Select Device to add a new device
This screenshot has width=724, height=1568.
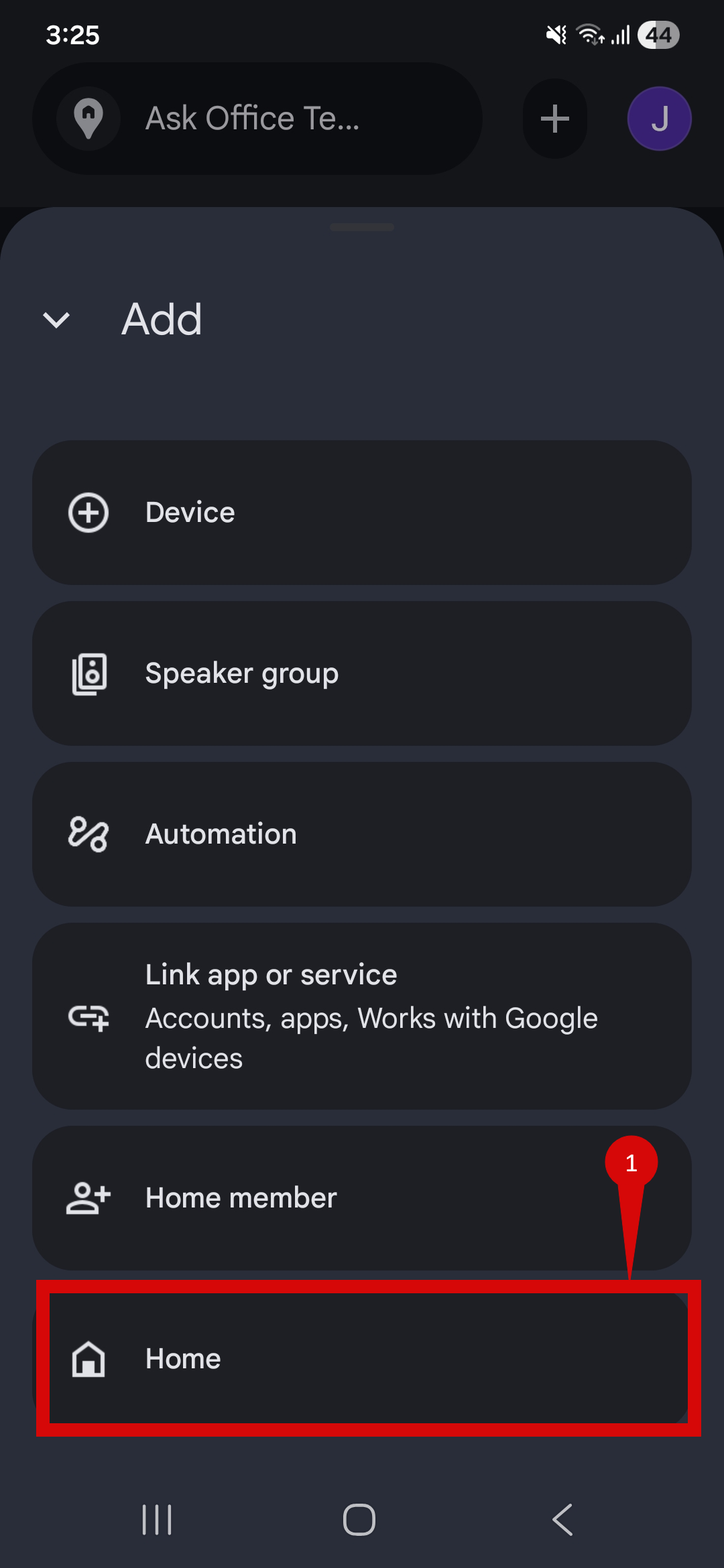point(362,513)
